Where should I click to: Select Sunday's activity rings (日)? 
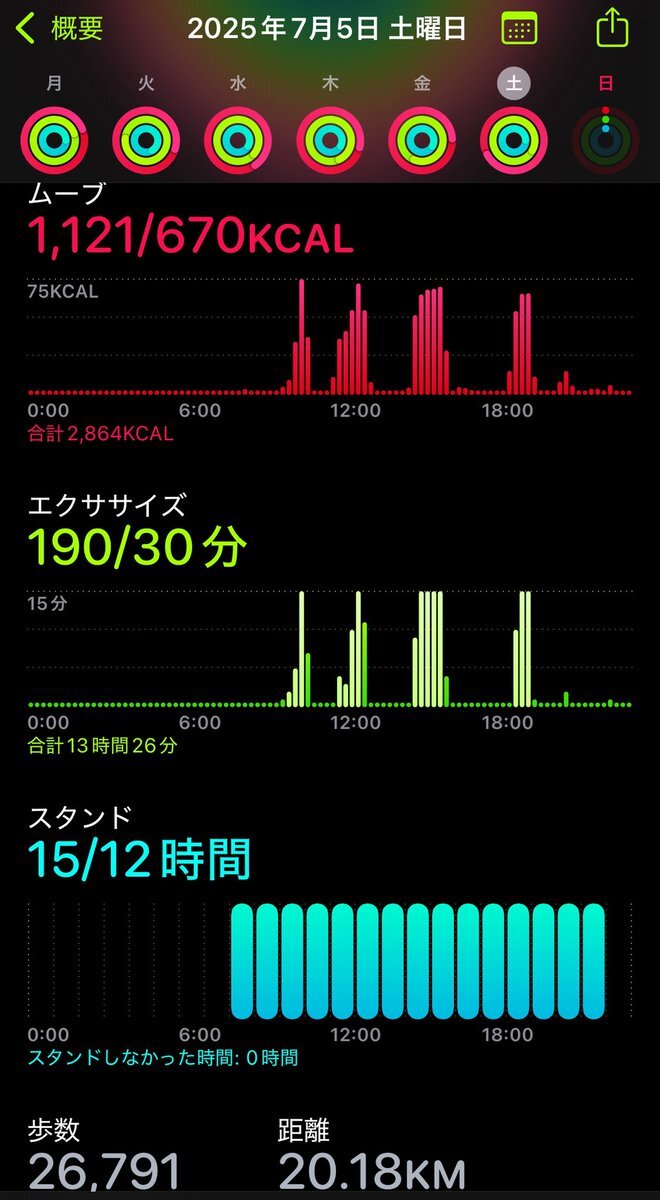606,139
